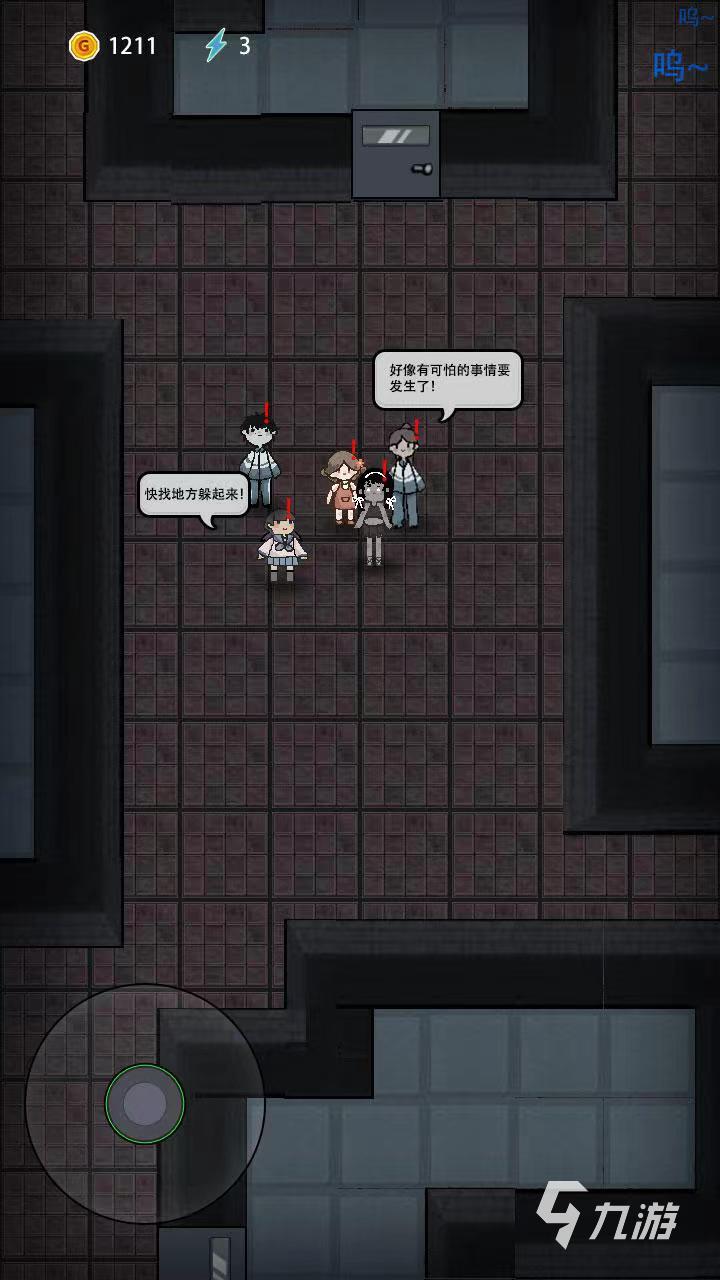Image resolution: width=720 pixels, height=1280 pixels.
Task: Tap the gray door of the top room
Action: point(396,154)
